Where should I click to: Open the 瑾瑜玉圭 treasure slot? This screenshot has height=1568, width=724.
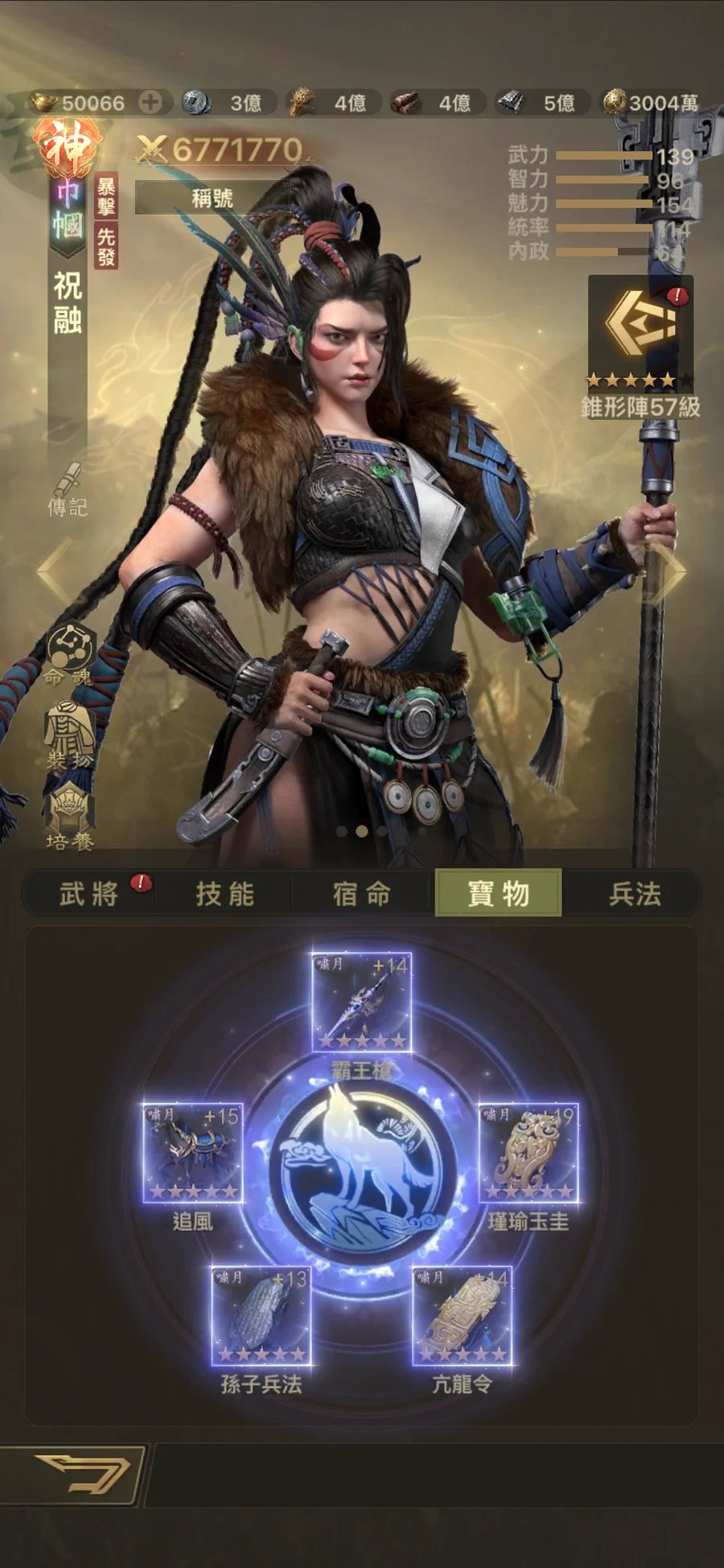coord(529,1153)
